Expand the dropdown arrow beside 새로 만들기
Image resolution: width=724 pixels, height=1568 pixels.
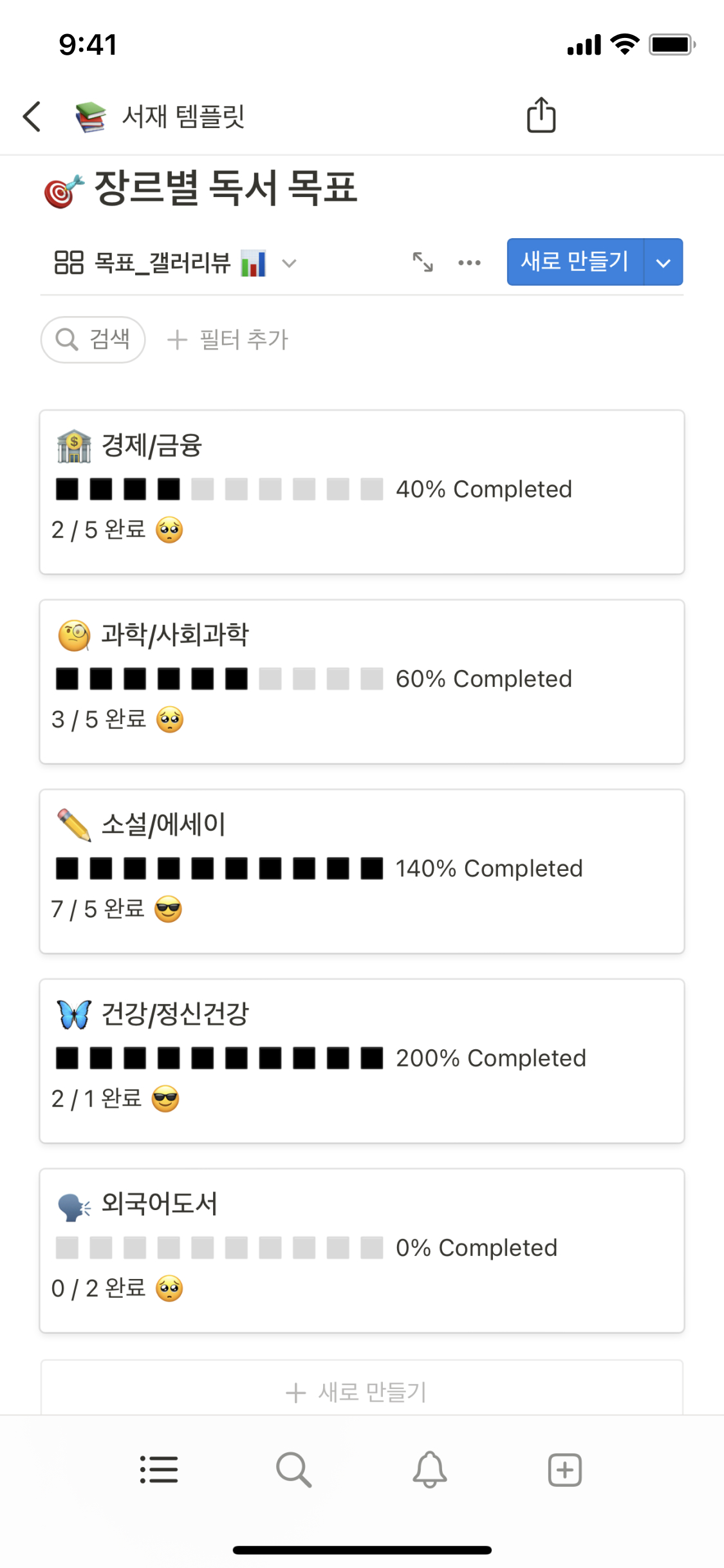[664, 263]
